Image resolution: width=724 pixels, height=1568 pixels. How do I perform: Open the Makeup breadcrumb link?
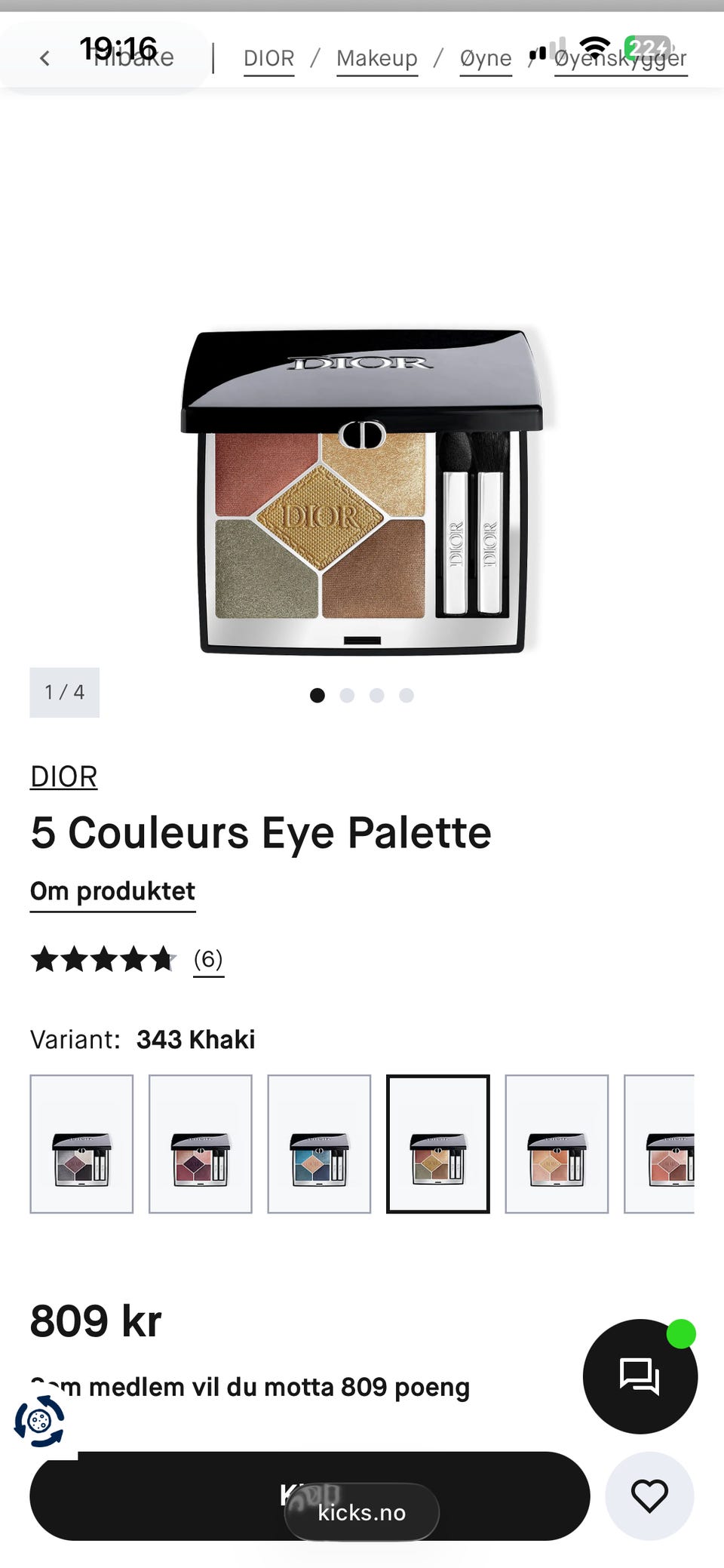[377, 59]
